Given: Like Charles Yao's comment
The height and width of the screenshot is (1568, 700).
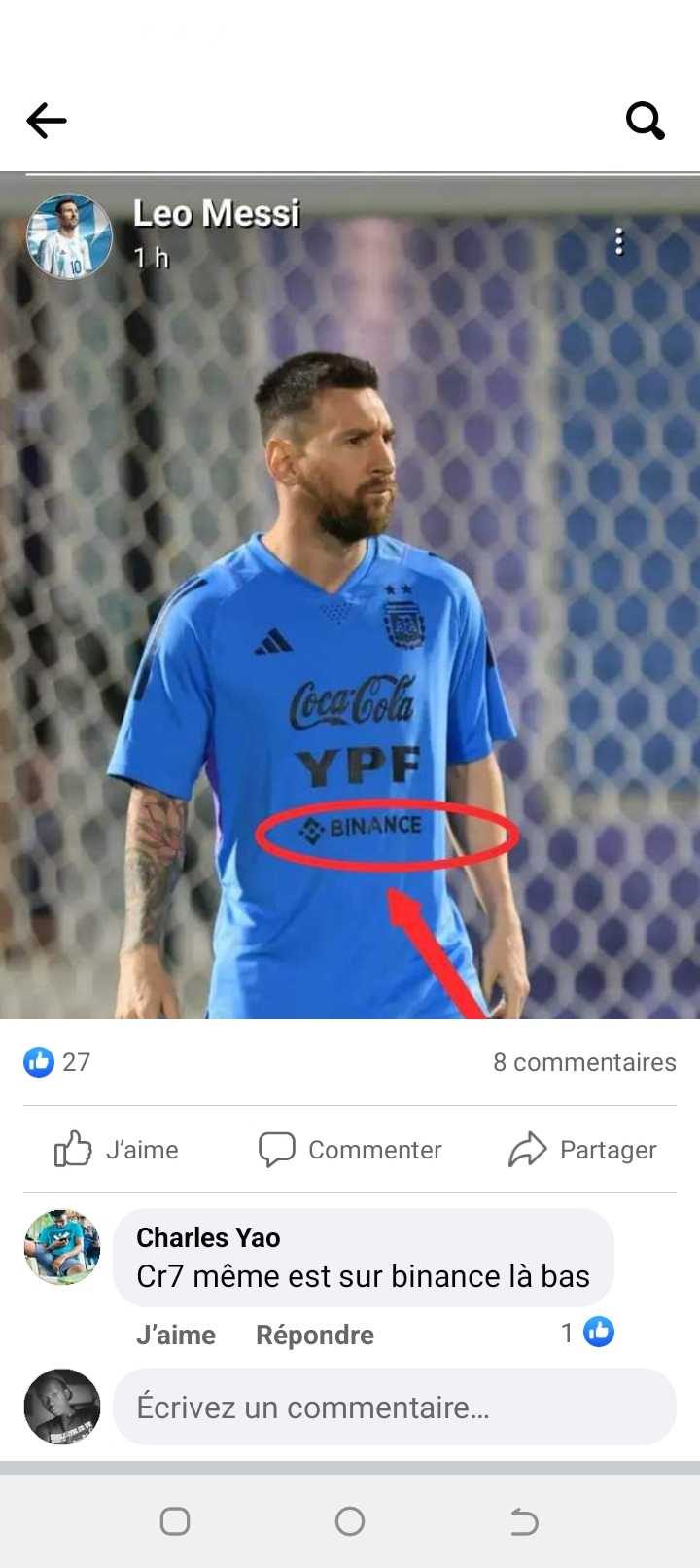Looking at the screenshot, I should (176, 1335).
